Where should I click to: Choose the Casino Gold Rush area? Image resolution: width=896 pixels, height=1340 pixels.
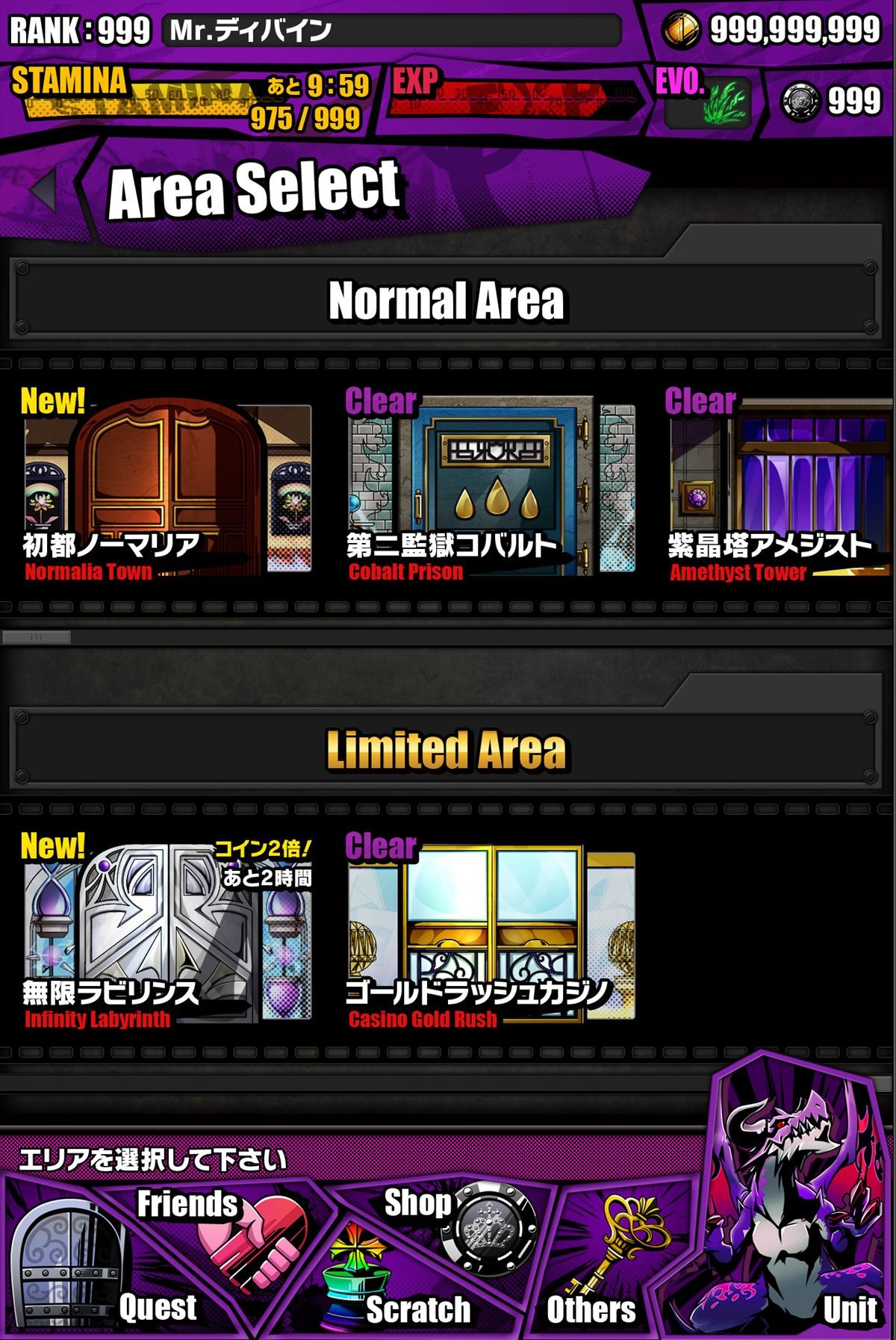491,935
